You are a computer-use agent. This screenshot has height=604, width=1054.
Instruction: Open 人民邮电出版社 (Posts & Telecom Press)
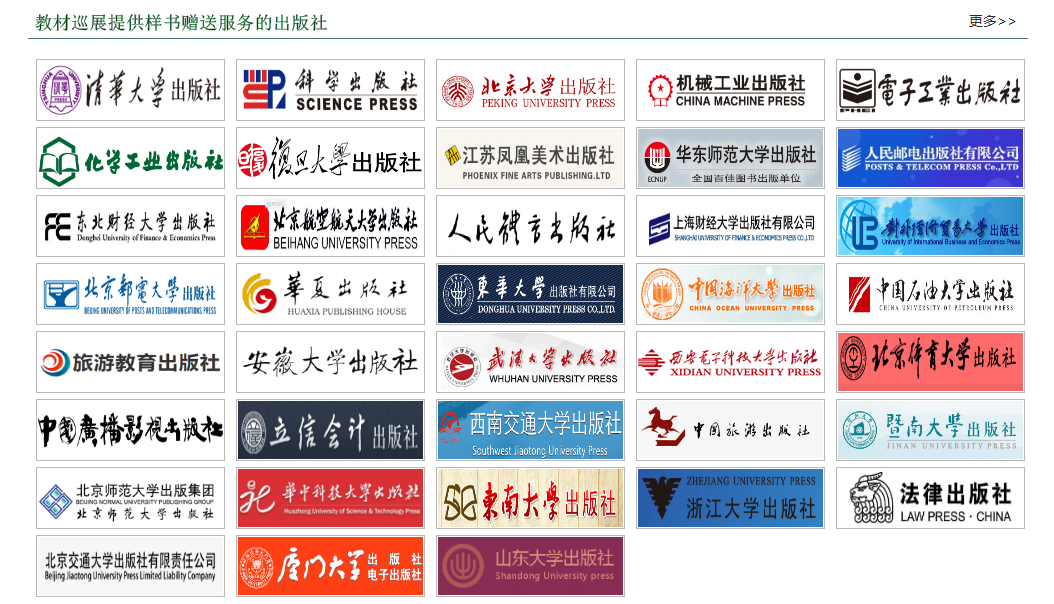(930, 158)
